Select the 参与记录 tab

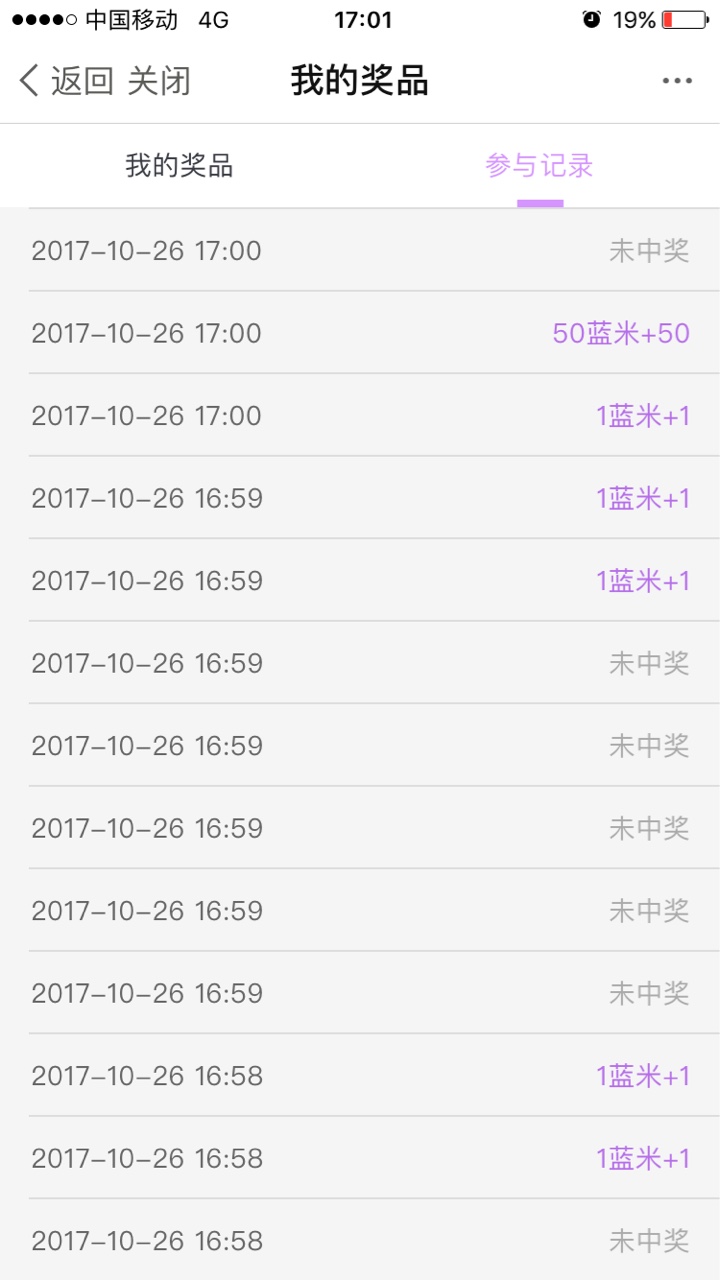[540, 166]
